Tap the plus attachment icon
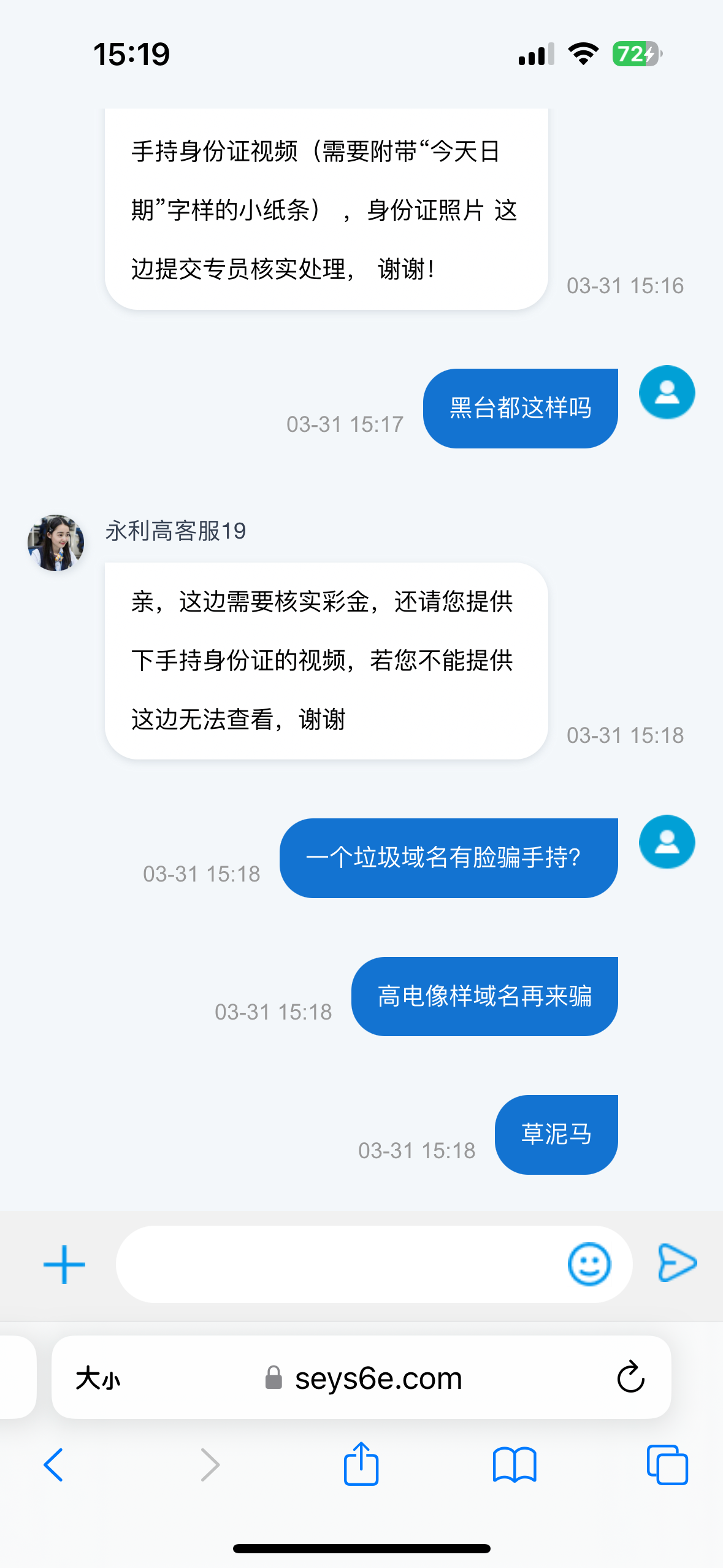723x1568 pixels. pos(64,1264)
